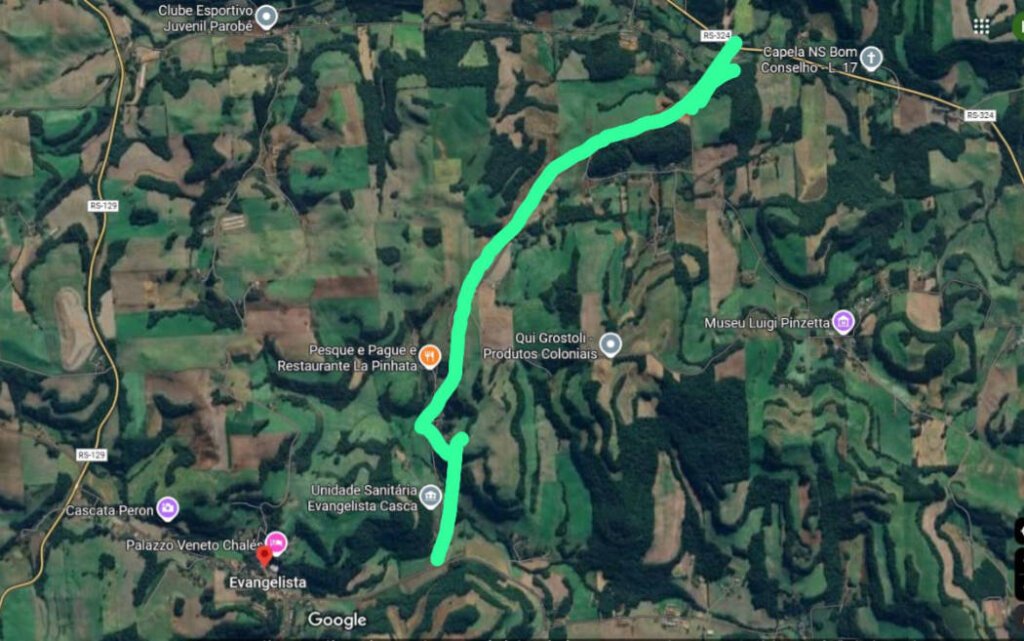Tap the Pesque e Pague La Pinhata restaurant pin
Image resolution: width=1024 pixels, height=641 pixels.
429,355
